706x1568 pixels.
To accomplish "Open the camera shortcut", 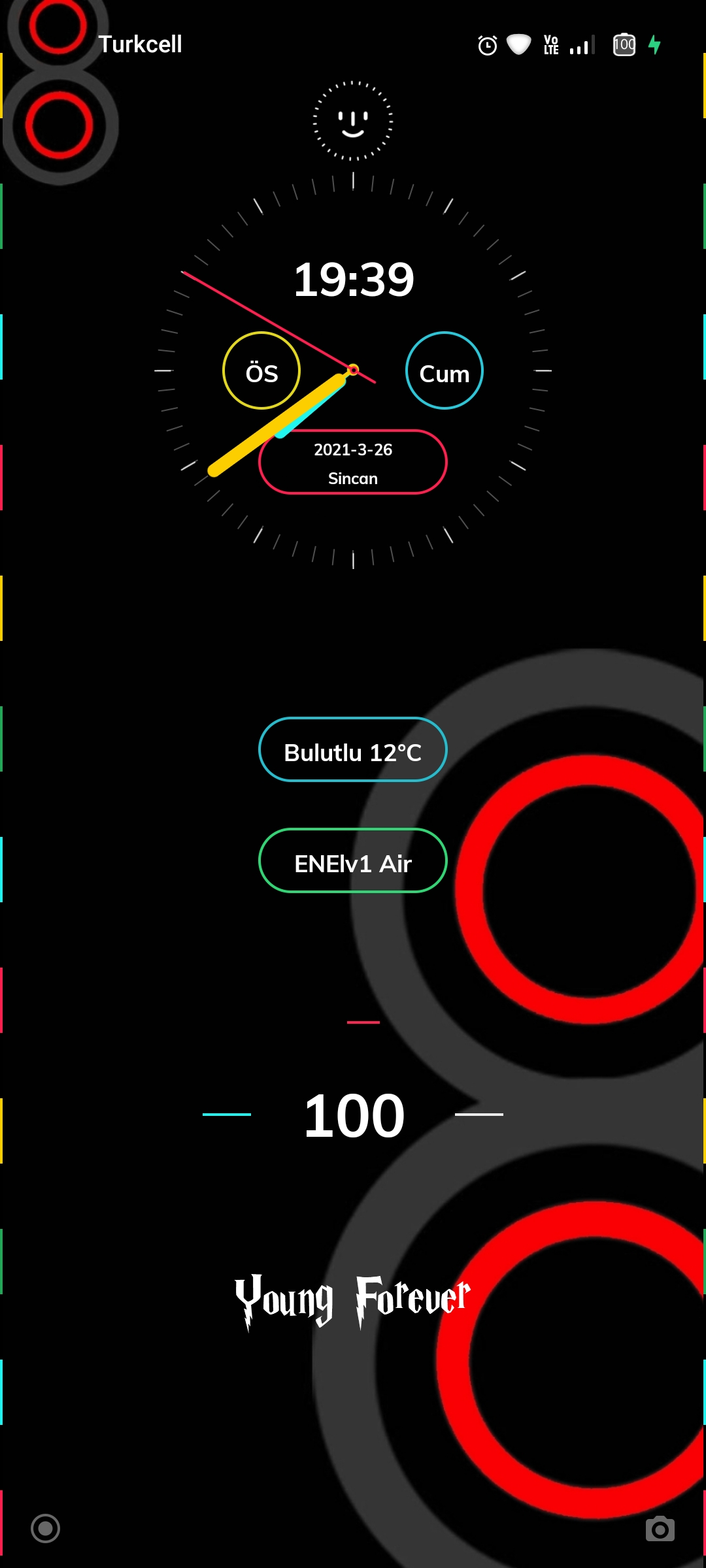I will [x=660, y=1529].
